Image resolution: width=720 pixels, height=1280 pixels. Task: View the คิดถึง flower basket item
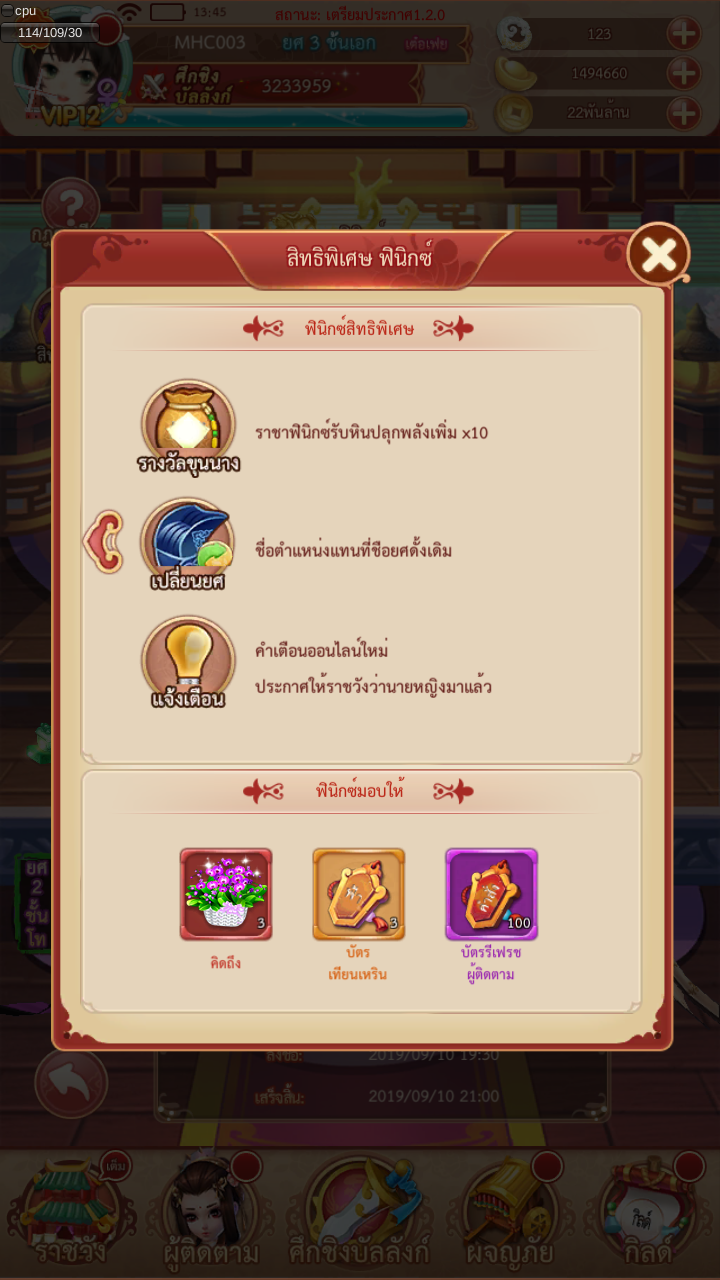point(226,894)
